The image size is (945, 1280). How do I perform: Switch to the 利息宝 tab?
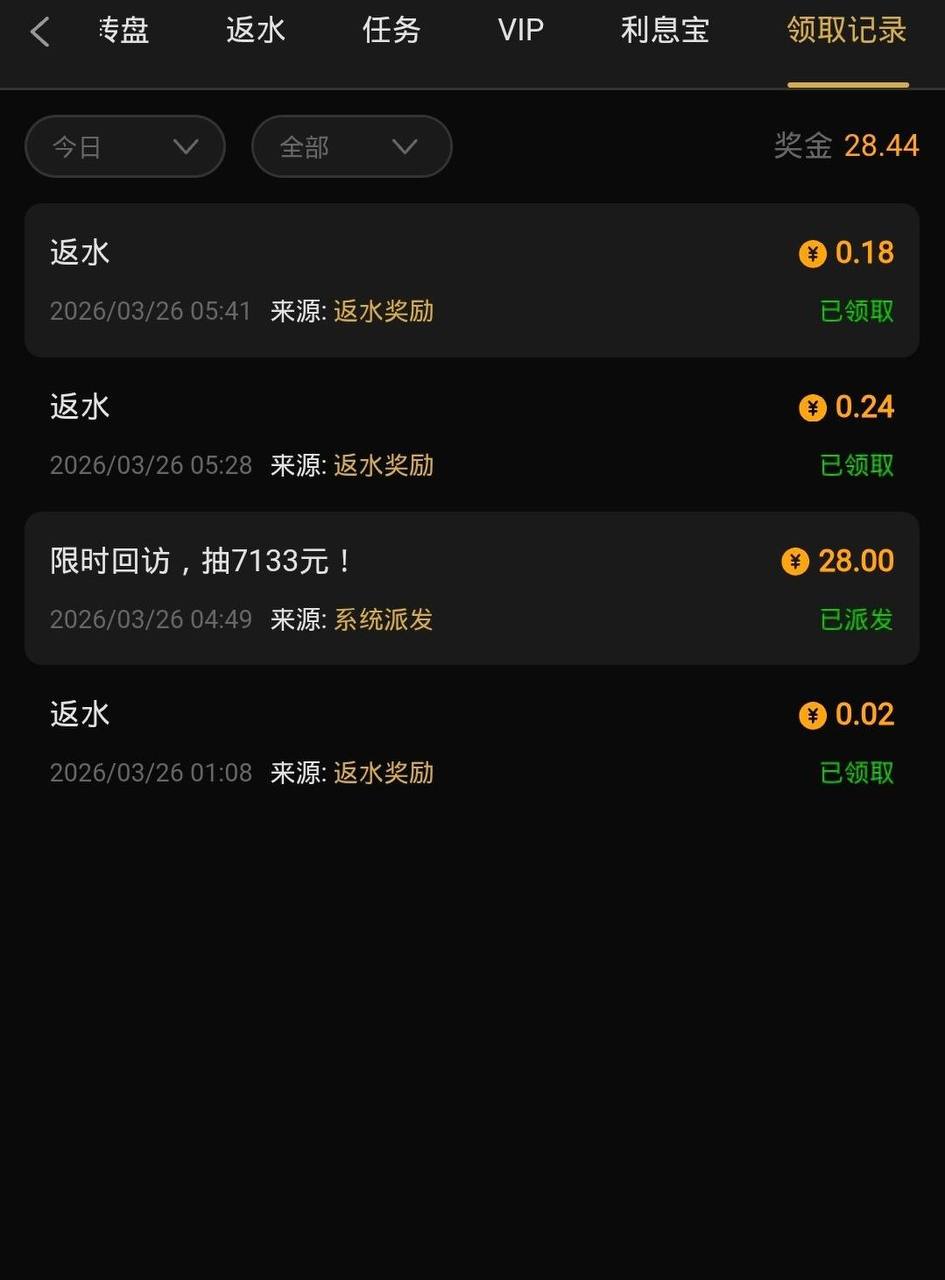[665, 31]
